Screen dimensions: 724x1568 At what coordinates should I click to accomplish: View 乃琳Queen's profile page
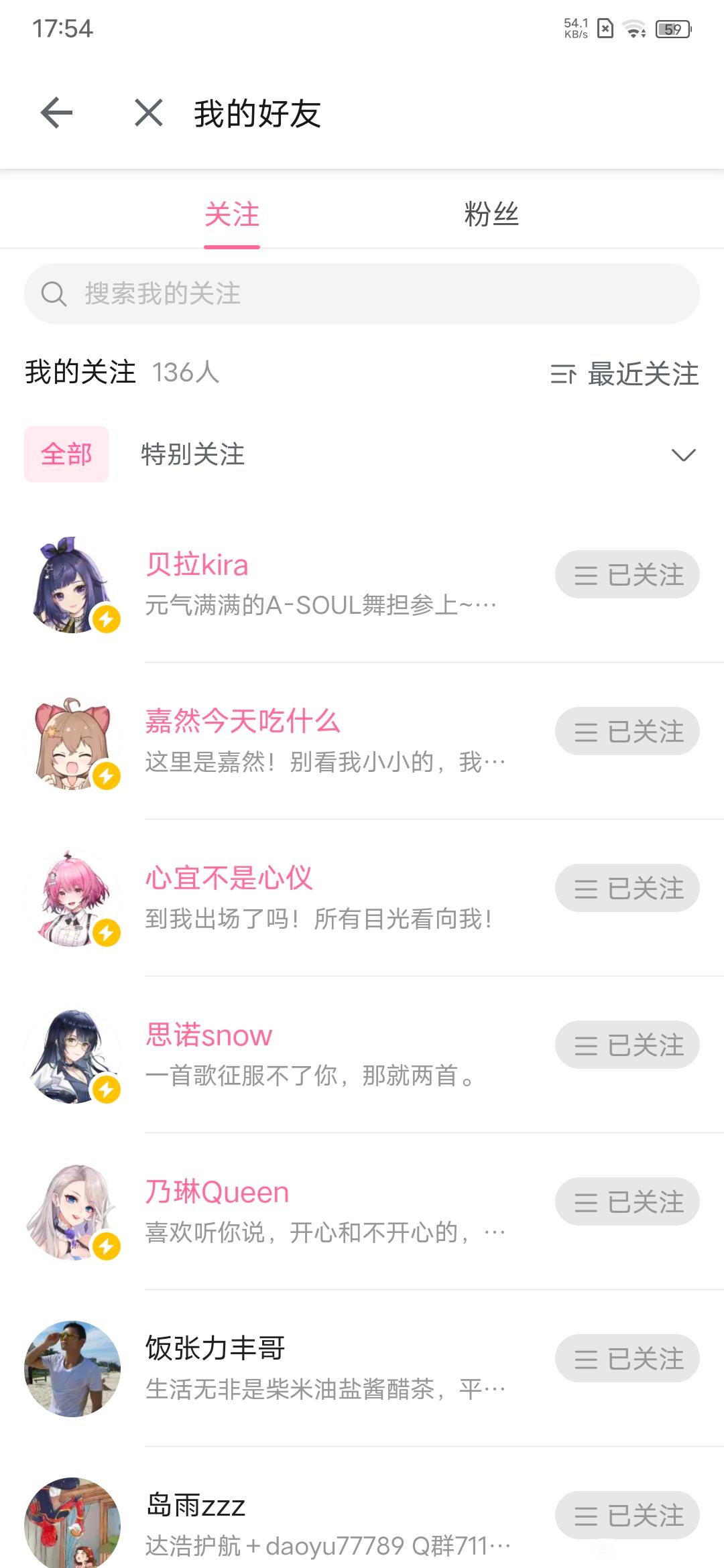(x=217, y=1192)
